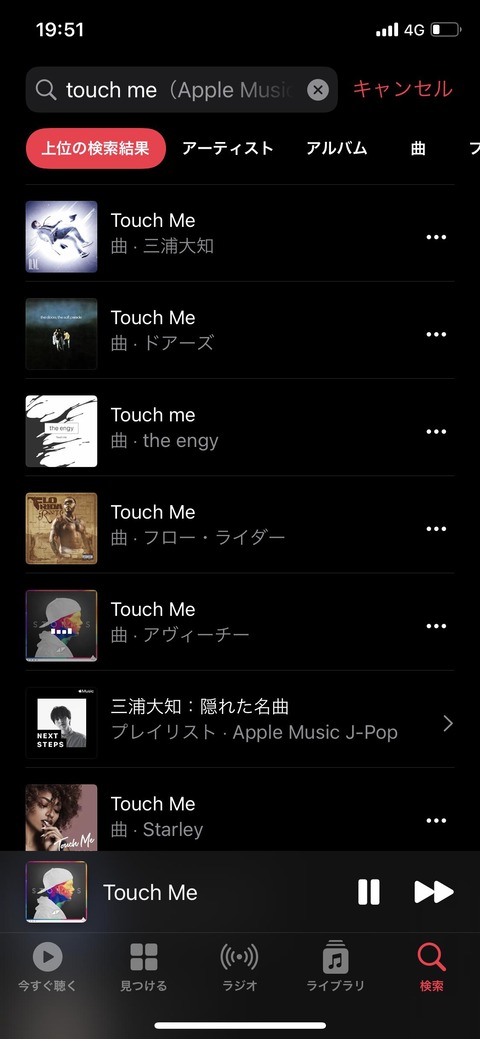Open the 今すぐ聴く tab
480x1039 pixels.
(x=48, y=967)
